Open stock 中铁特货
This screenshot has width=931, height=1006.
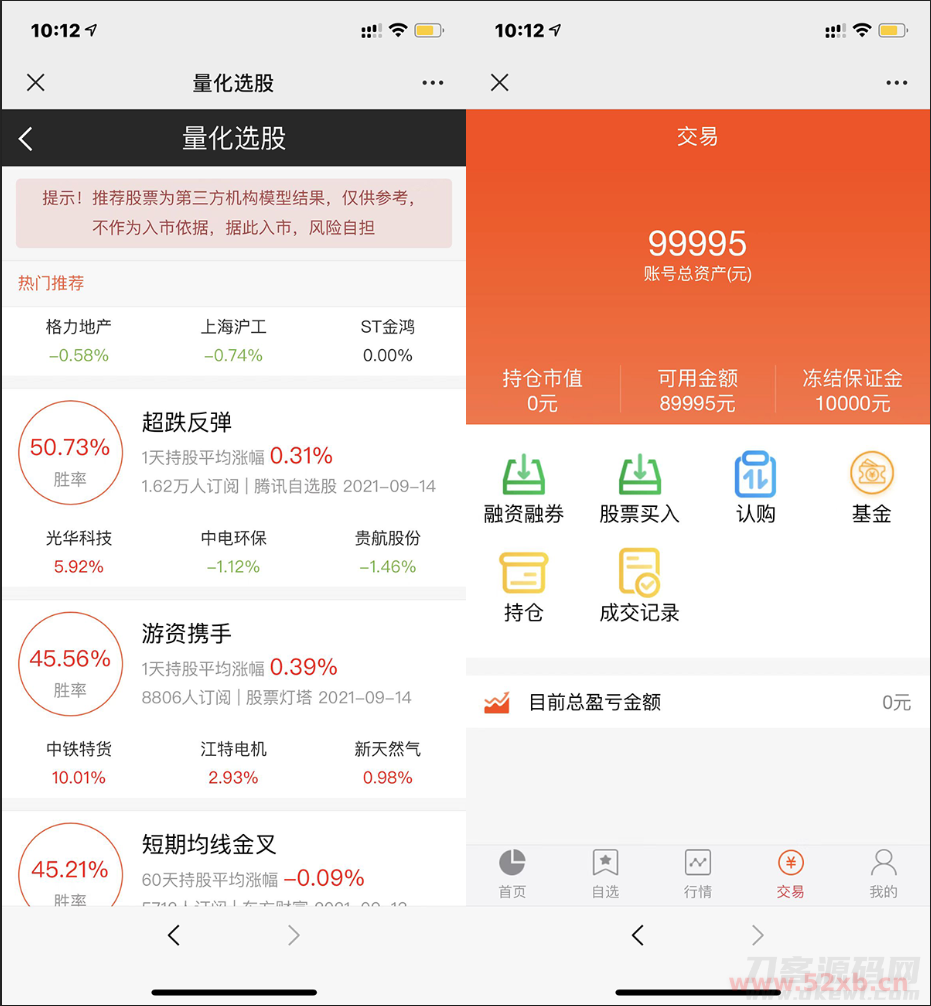point(79,762)
